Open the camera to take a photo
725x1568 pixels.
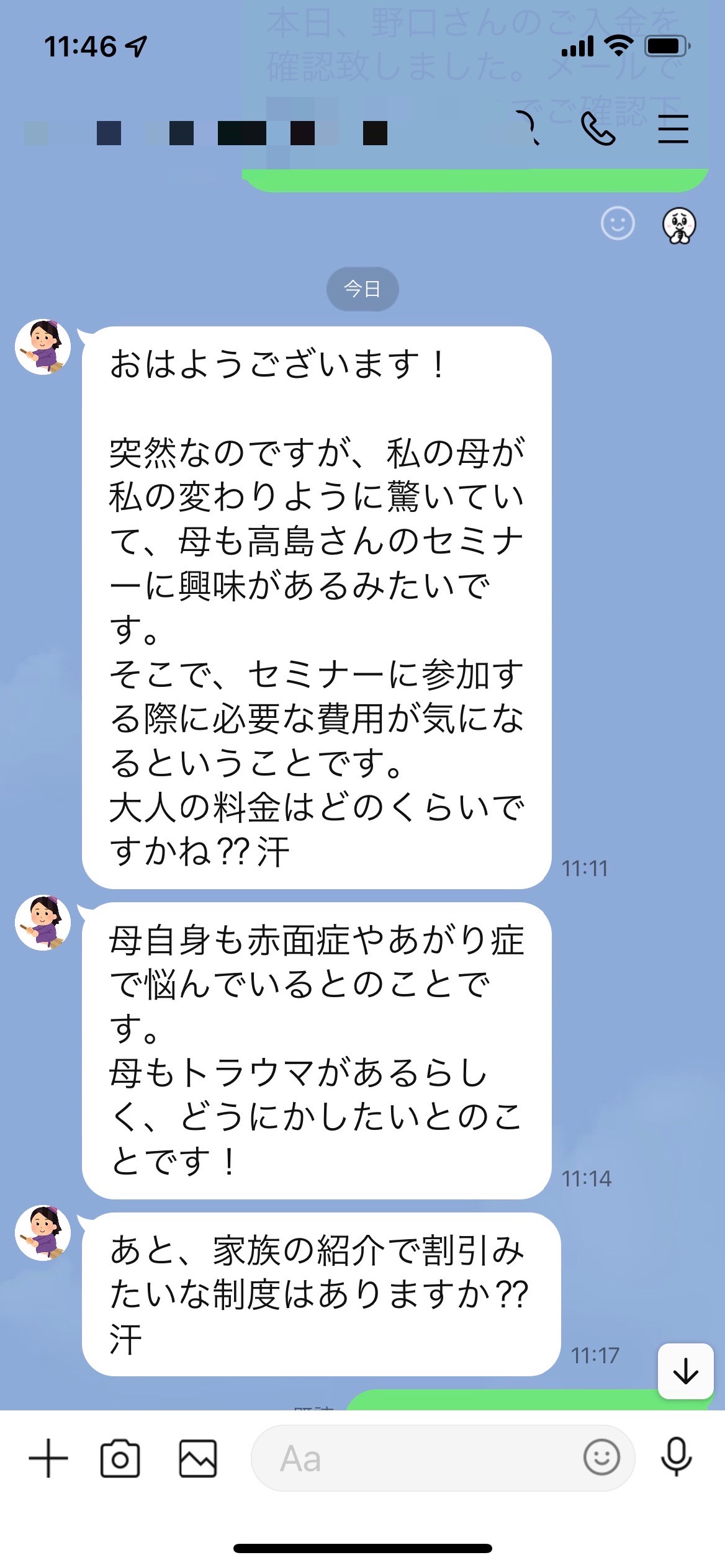(x=120, y=1458)
